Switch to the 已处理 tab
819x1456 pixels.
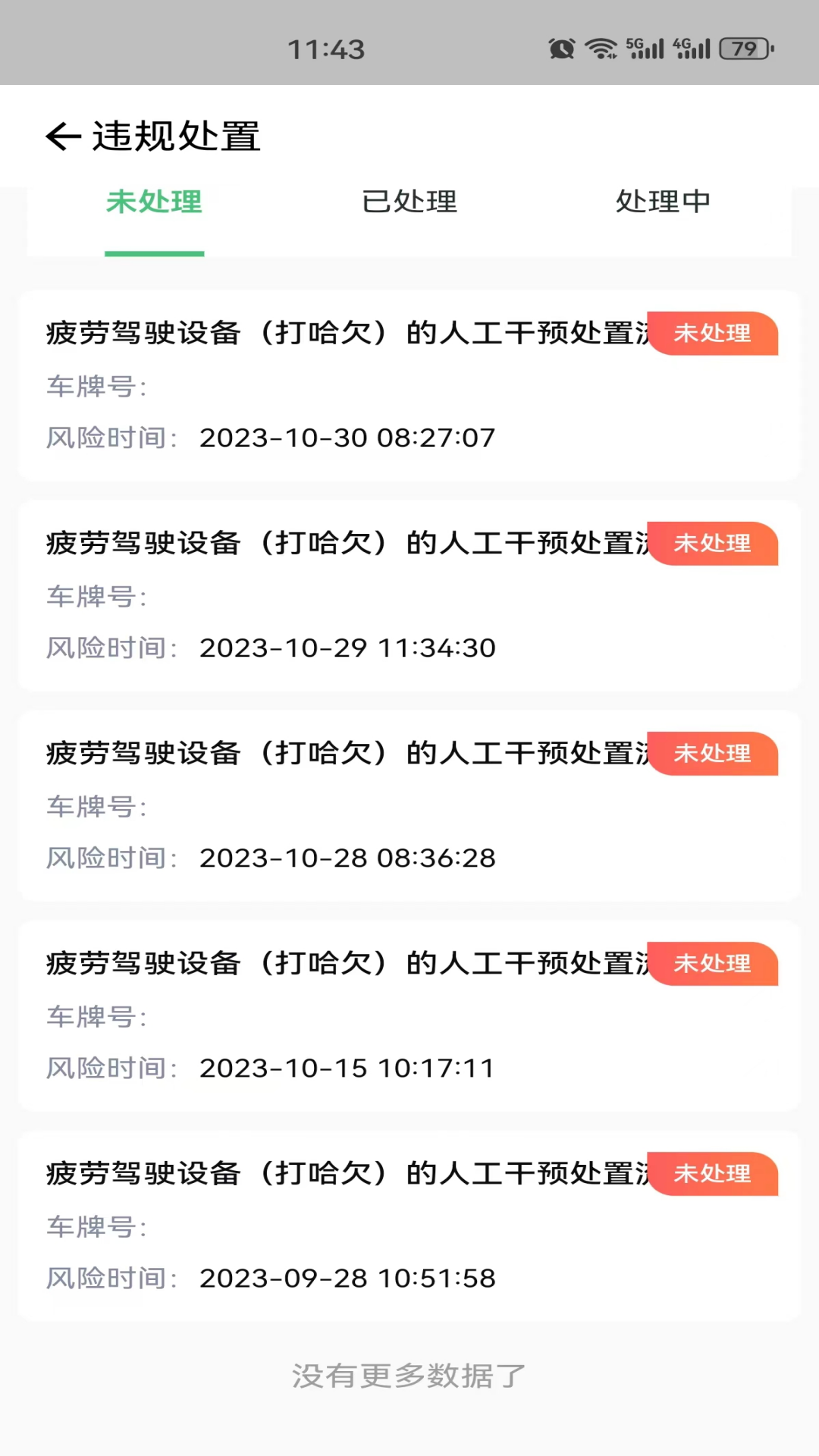(x=409, y=202)
